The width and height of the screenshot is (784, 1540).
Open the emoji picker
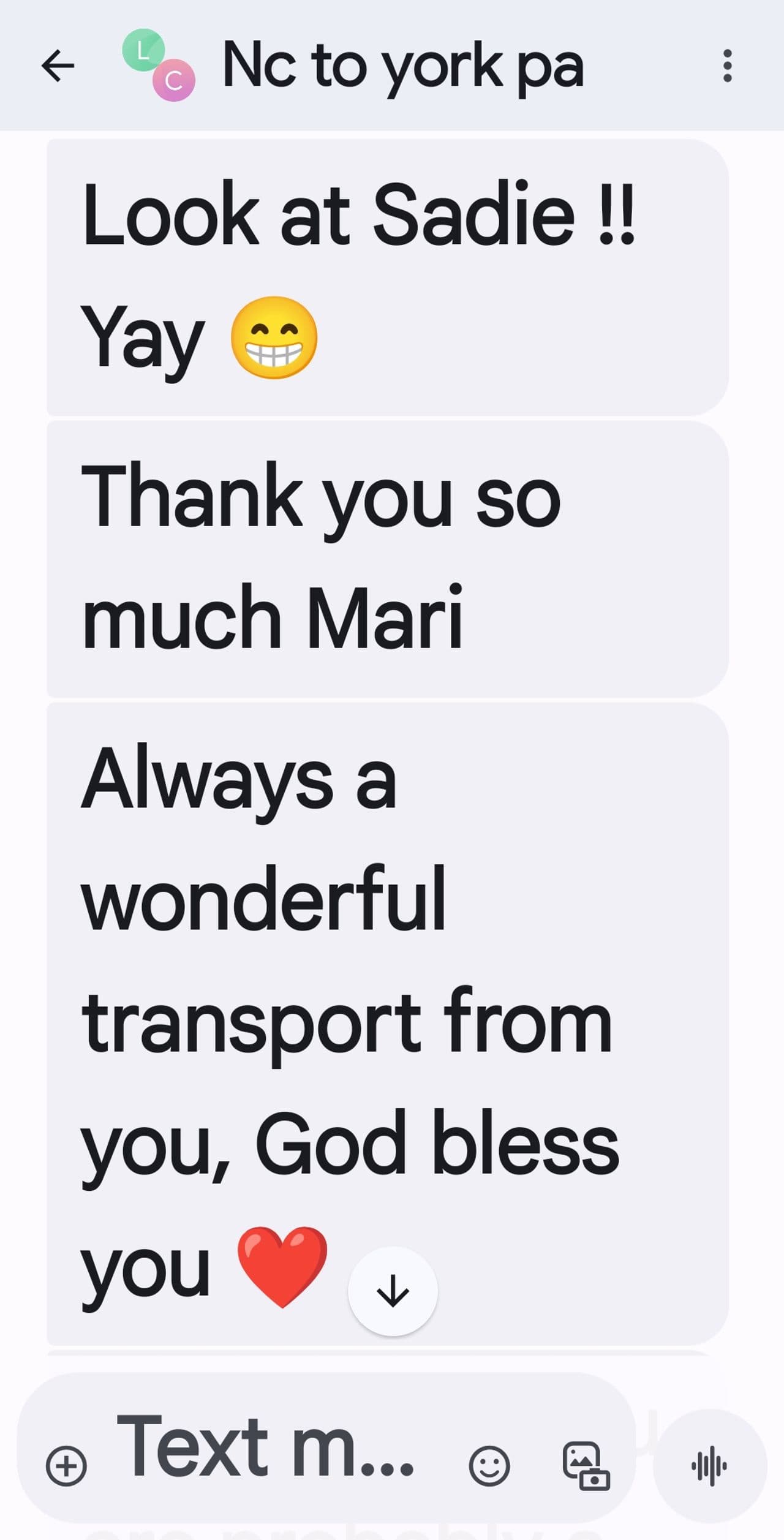[x=489, y=1466]
